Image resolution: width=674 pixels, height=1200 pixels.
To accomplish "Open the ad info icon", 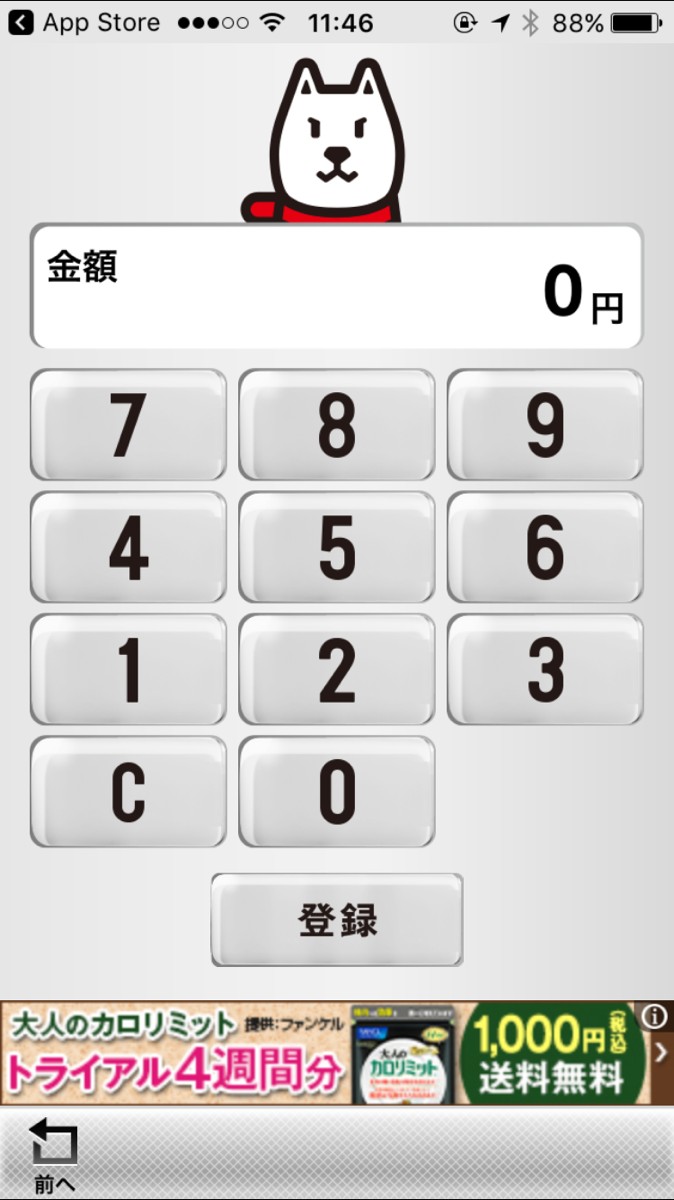I will (655, 1018).
